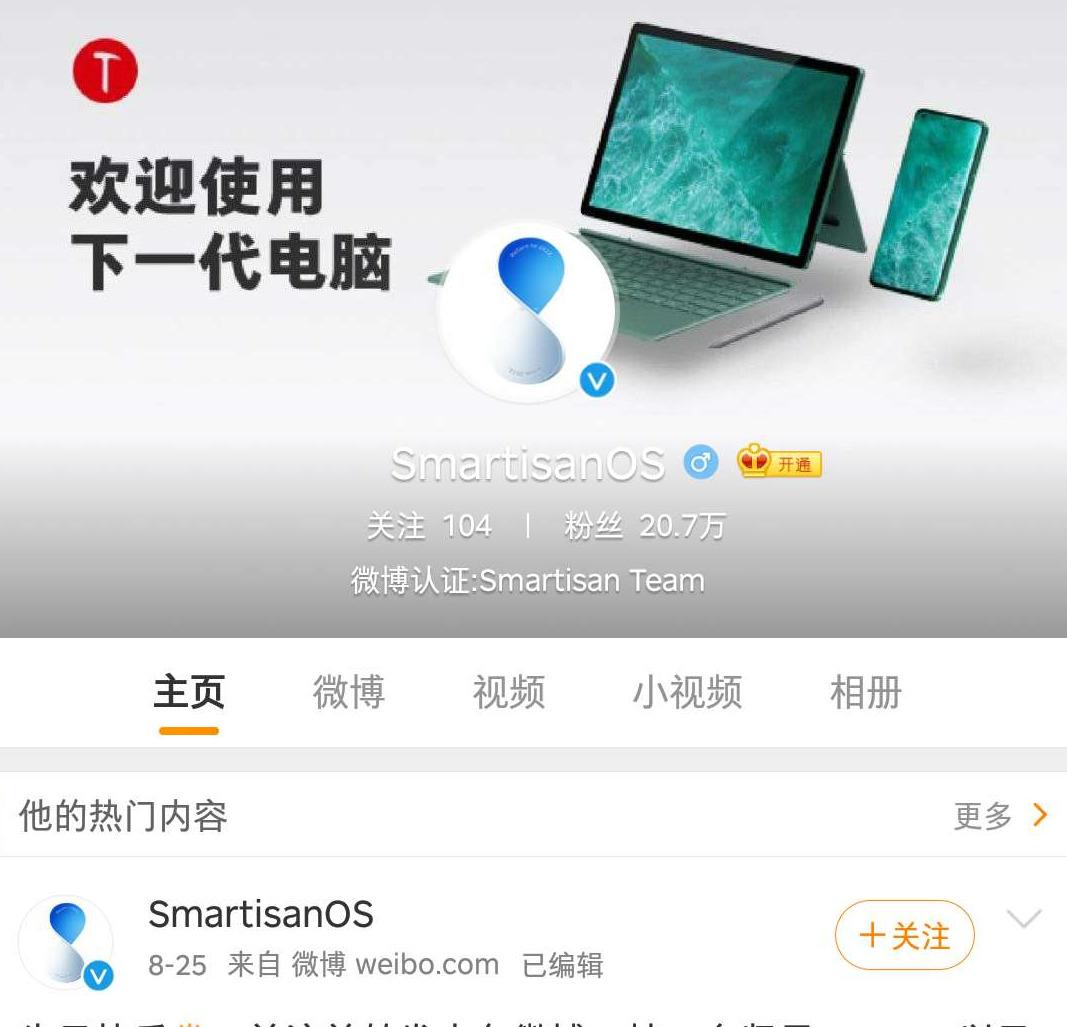Switch to the 视频 tab
The image size is (1067, 1027).
(x=508, y=692)
